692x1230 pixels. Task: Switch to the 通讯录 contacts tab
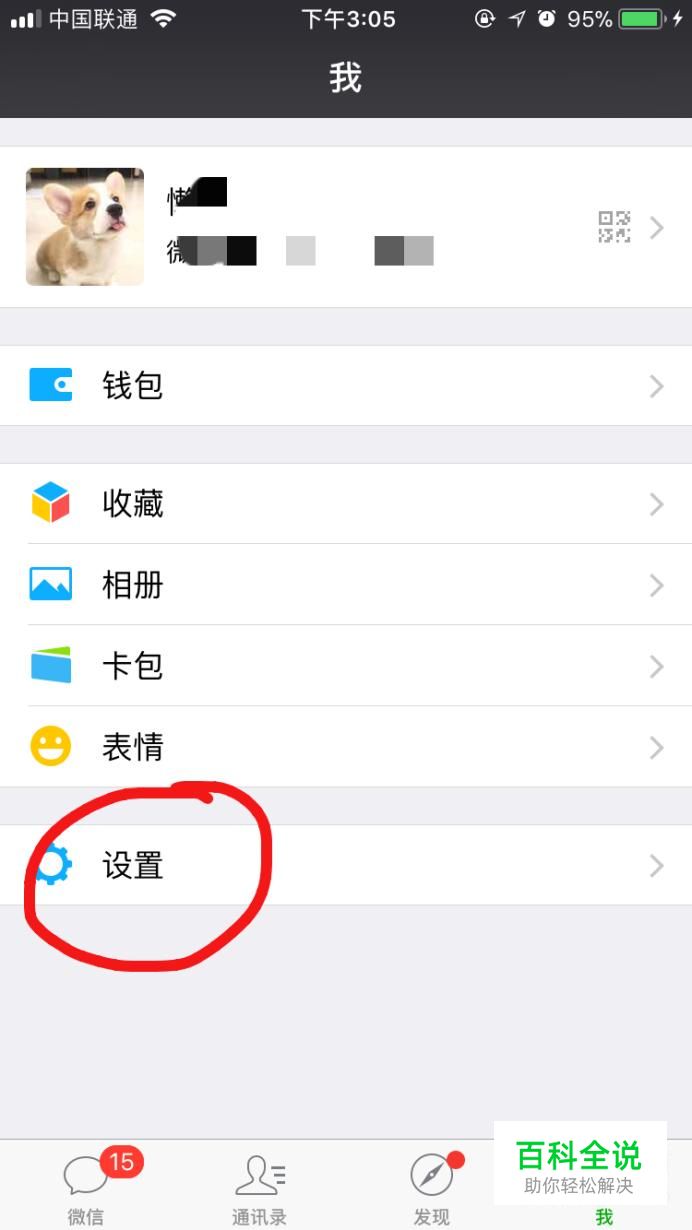259,1187
